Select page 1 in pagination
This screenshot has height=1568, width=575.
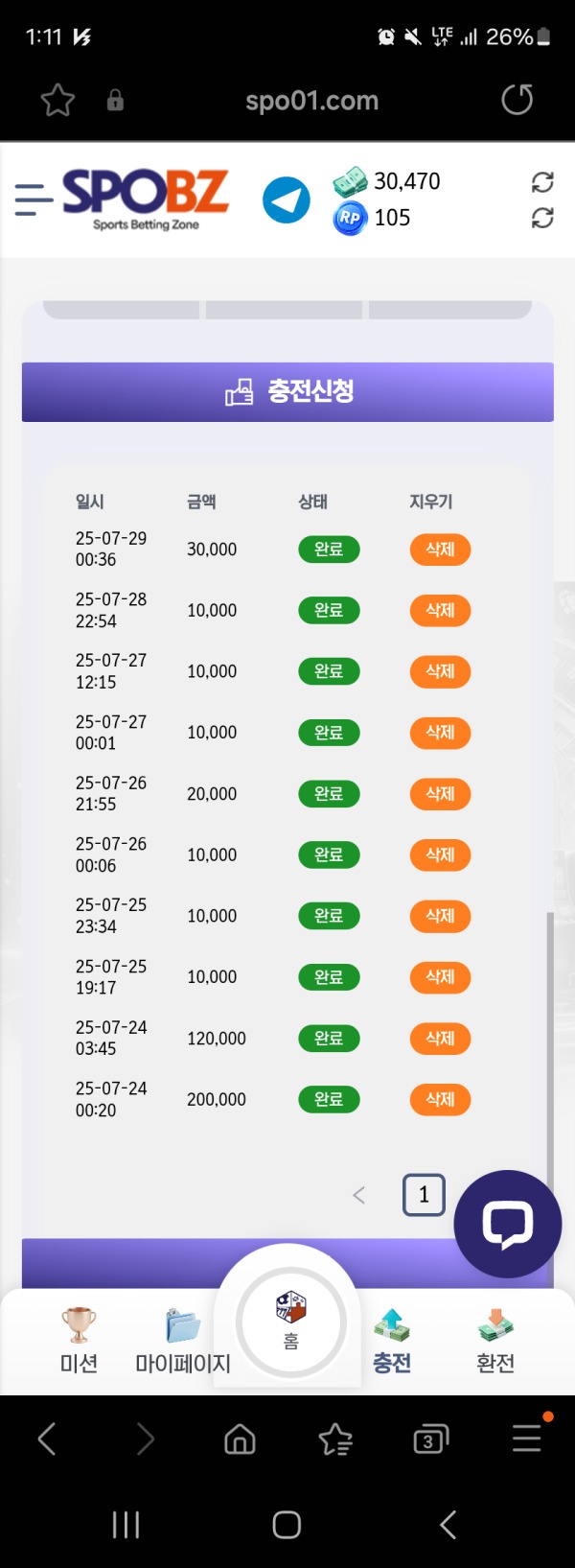coord(424,1195)
